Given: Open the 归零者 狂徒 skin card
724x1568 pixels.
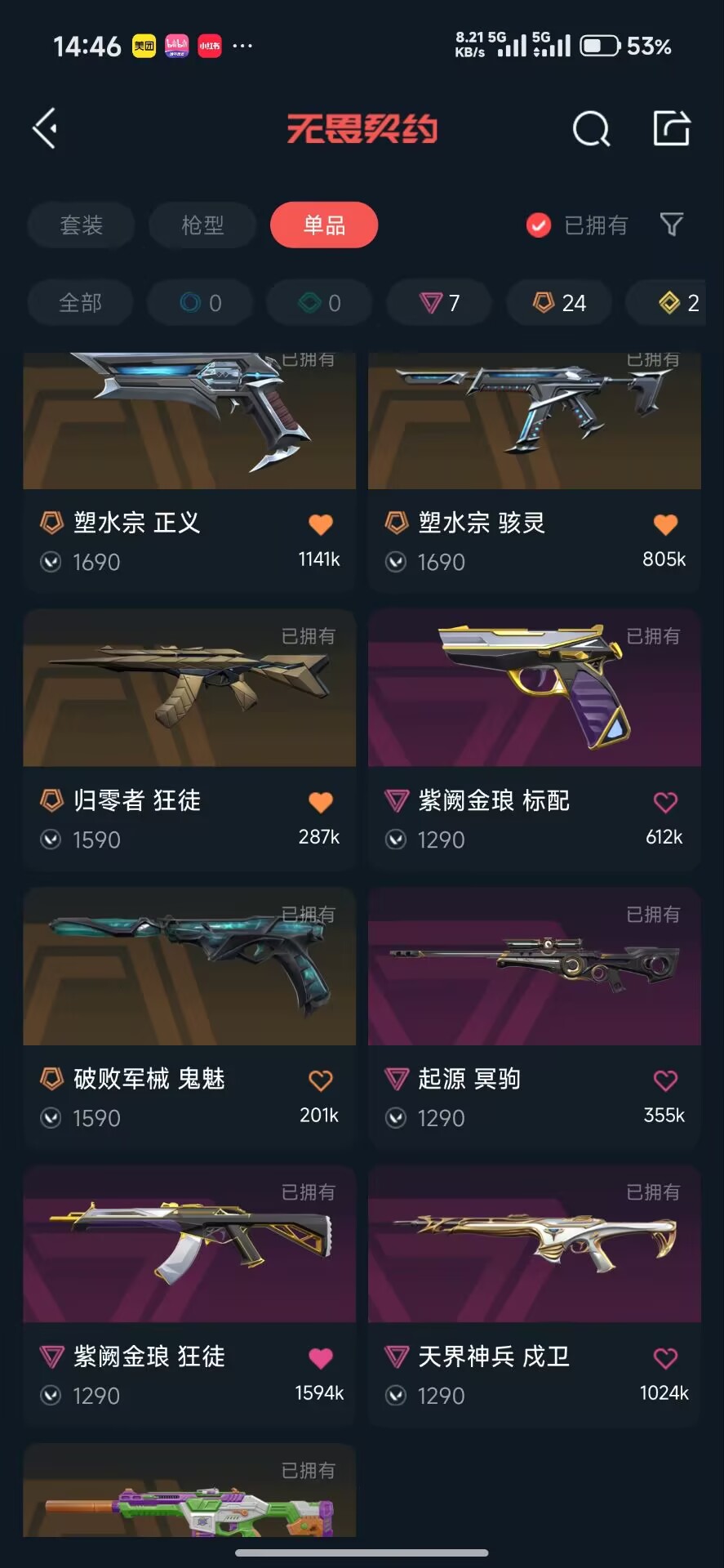Looking at the screenshot, I should 189,739.
